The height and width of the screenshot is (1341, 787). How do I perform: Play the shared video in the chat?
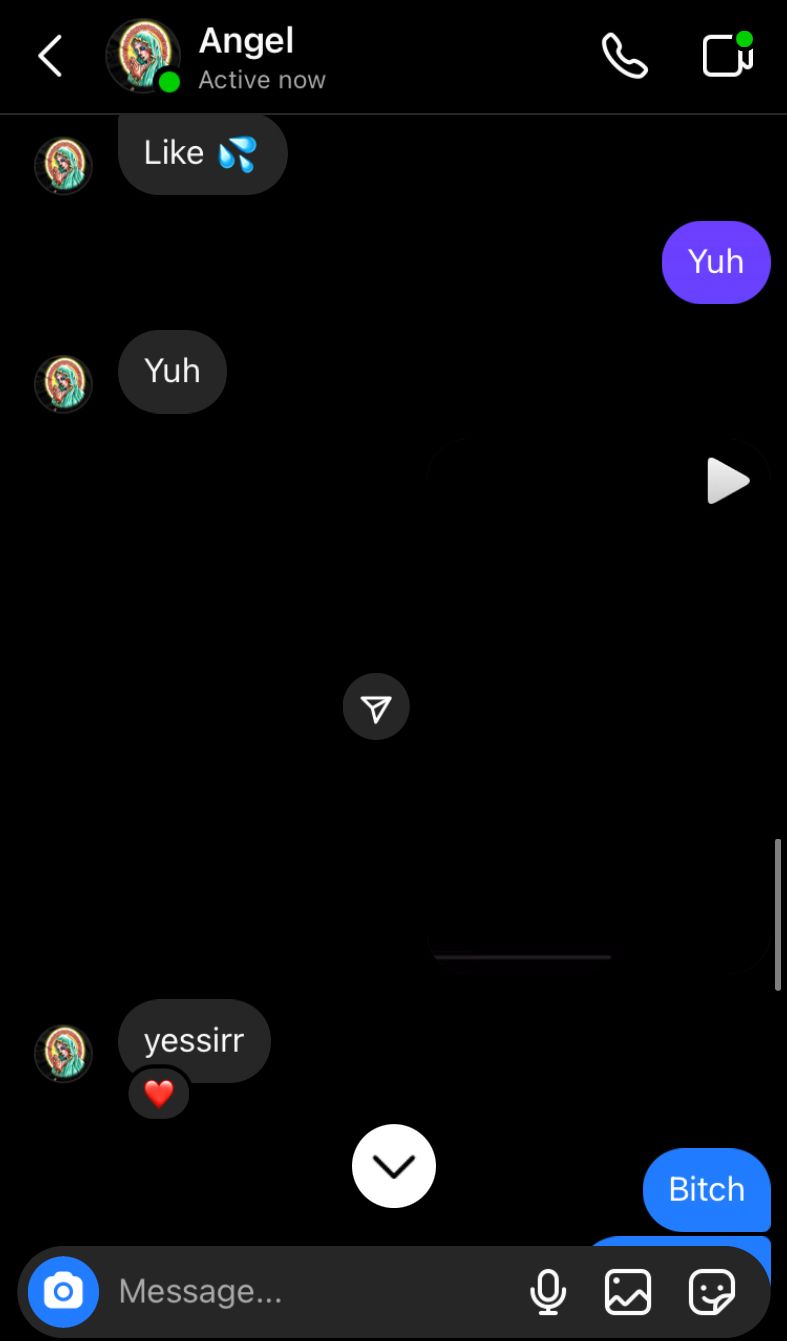(727, 481)
